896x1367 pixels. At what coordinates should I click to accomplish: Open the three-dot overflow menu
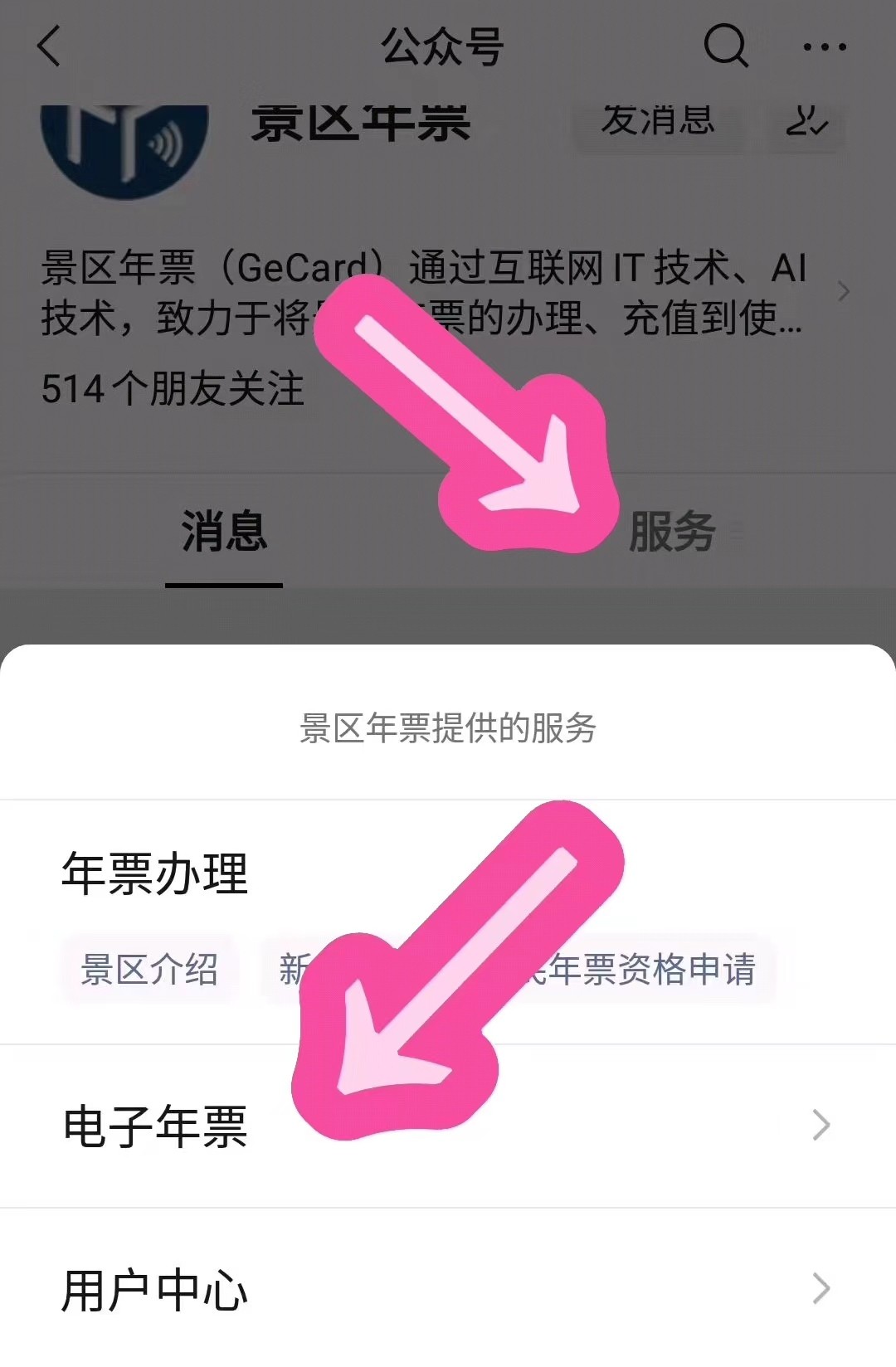point(825,47)
